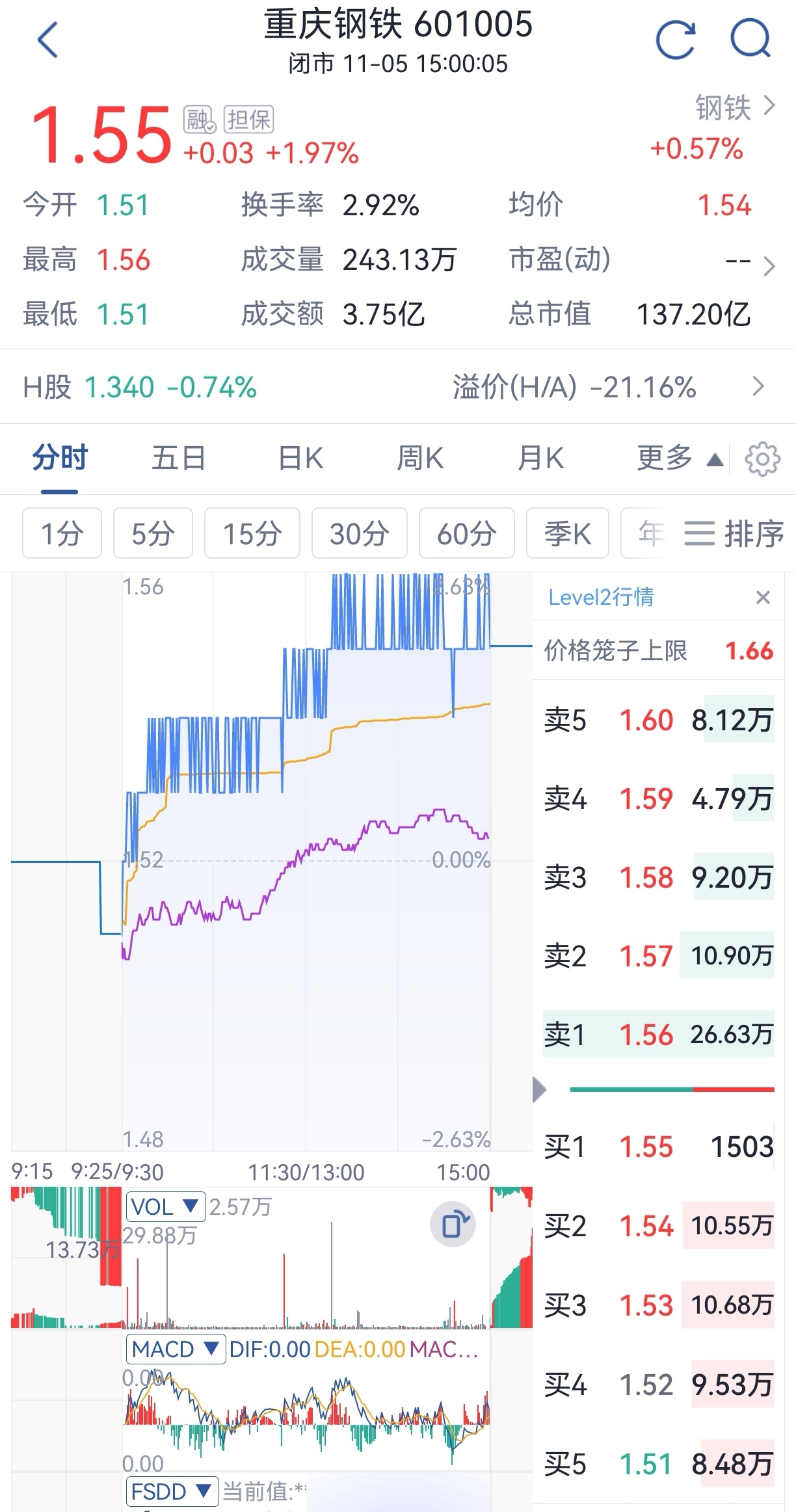Refresh the stock quote data

click(675, 40)
